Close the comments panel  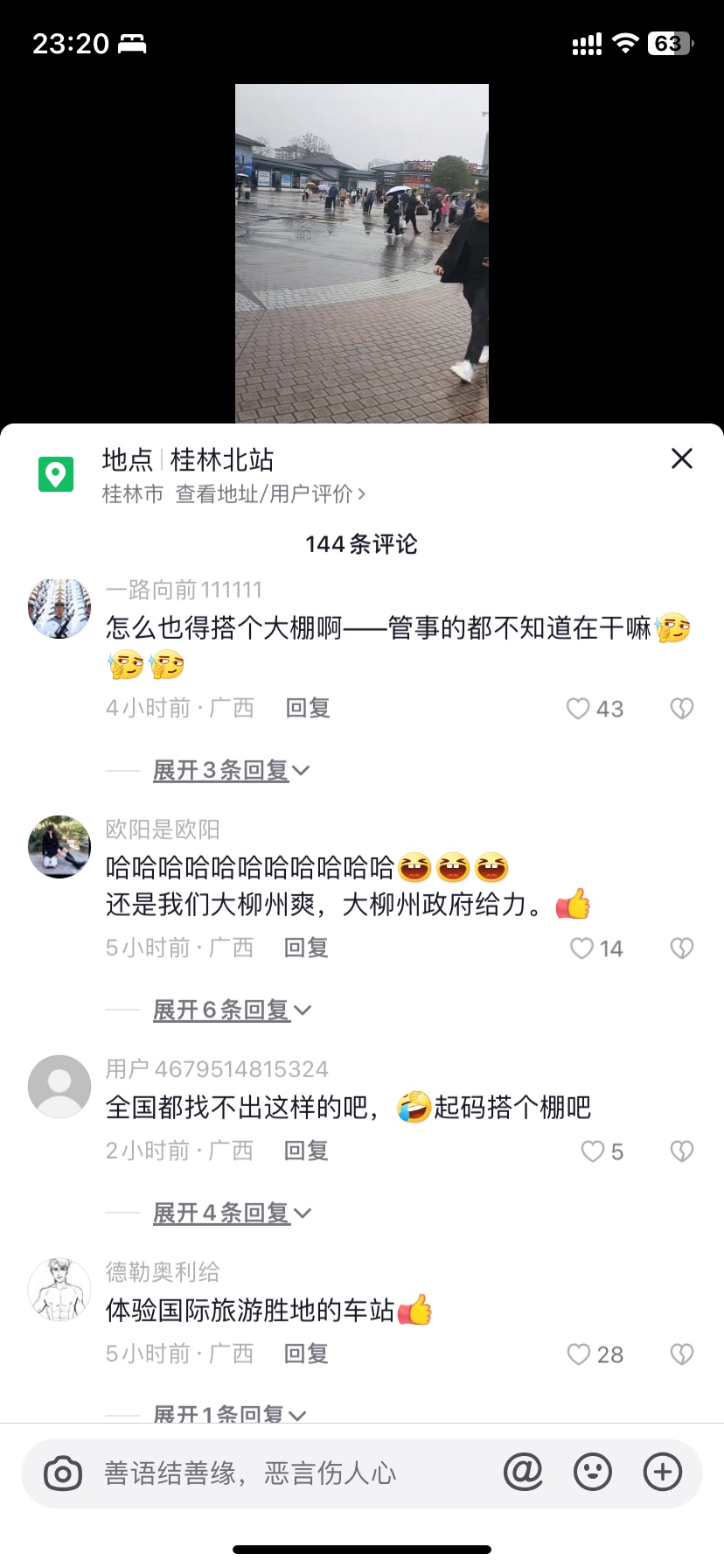click(681, 458)
